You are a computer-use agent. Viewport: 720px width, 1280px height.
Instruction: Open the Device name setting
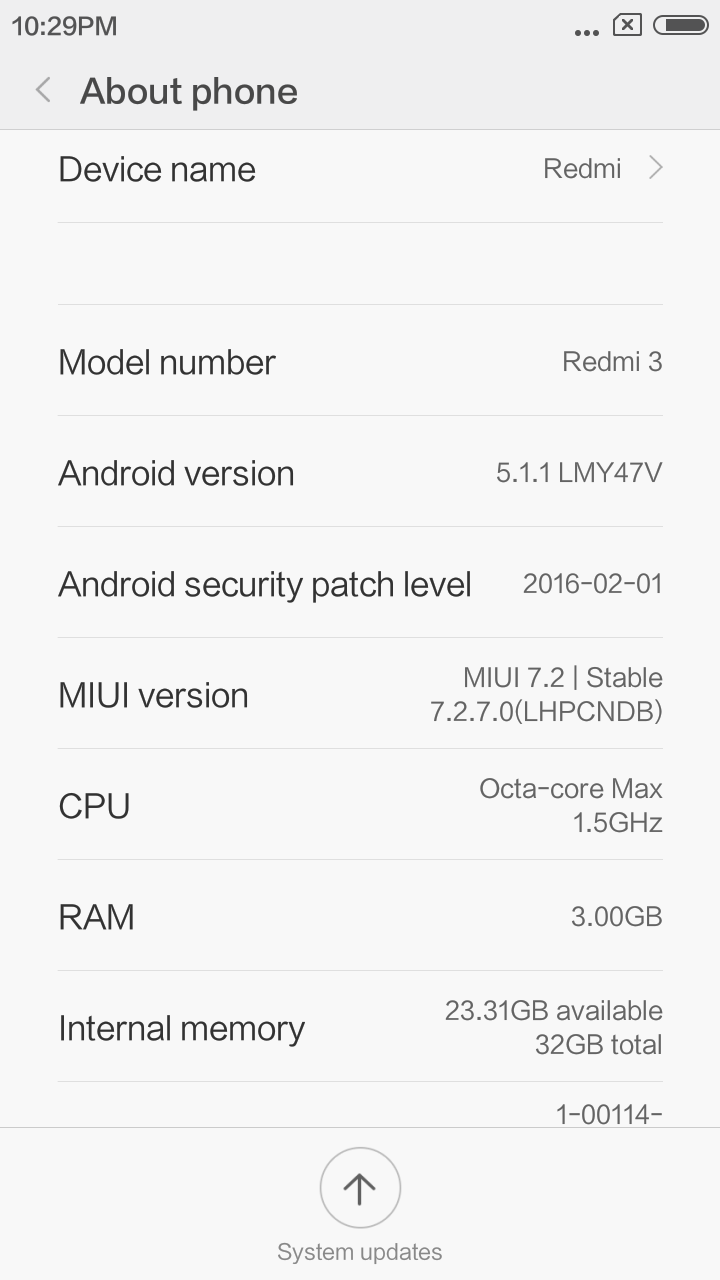coord(360,169)
